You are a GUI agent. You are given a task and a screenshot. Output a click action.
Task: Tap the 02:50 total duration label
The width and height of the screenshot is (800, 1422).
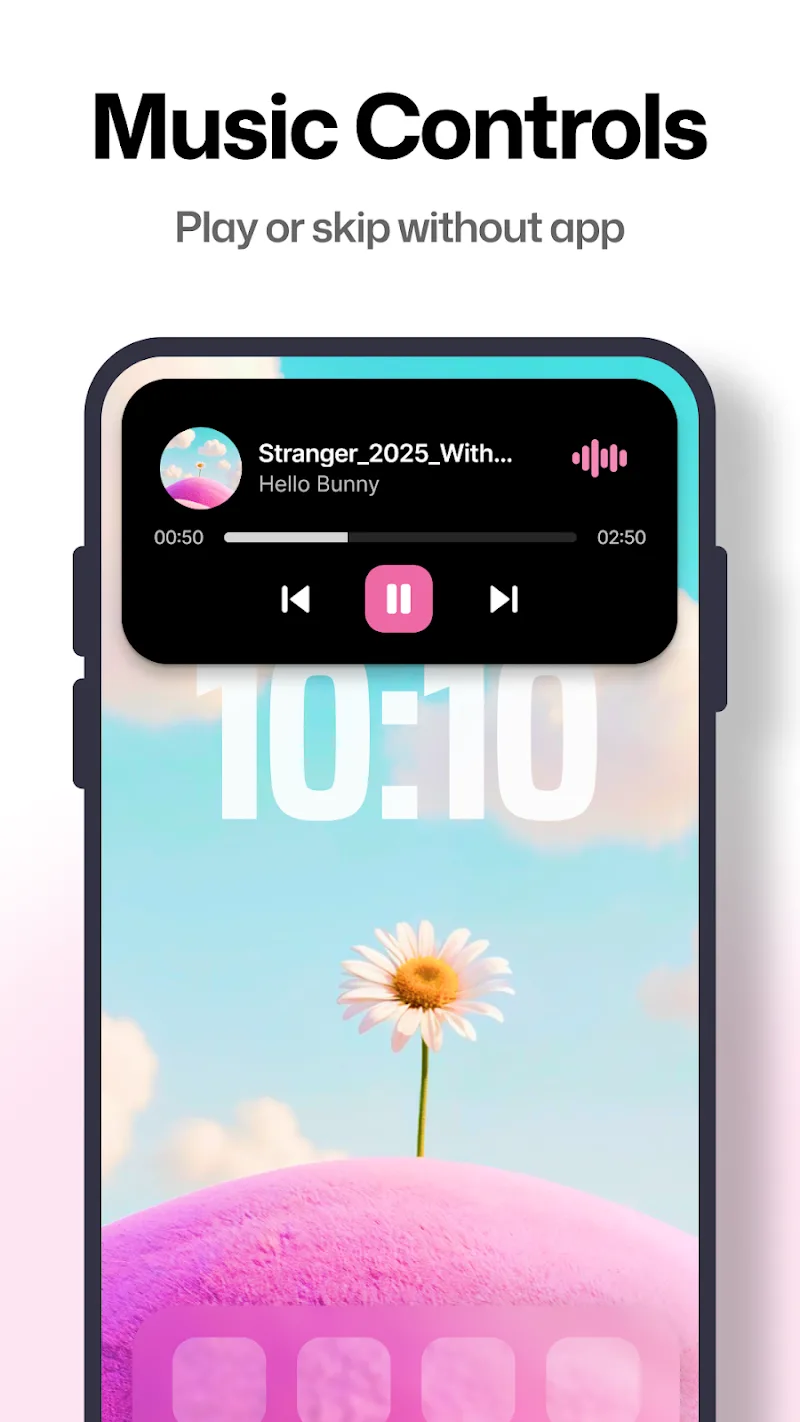622,537
